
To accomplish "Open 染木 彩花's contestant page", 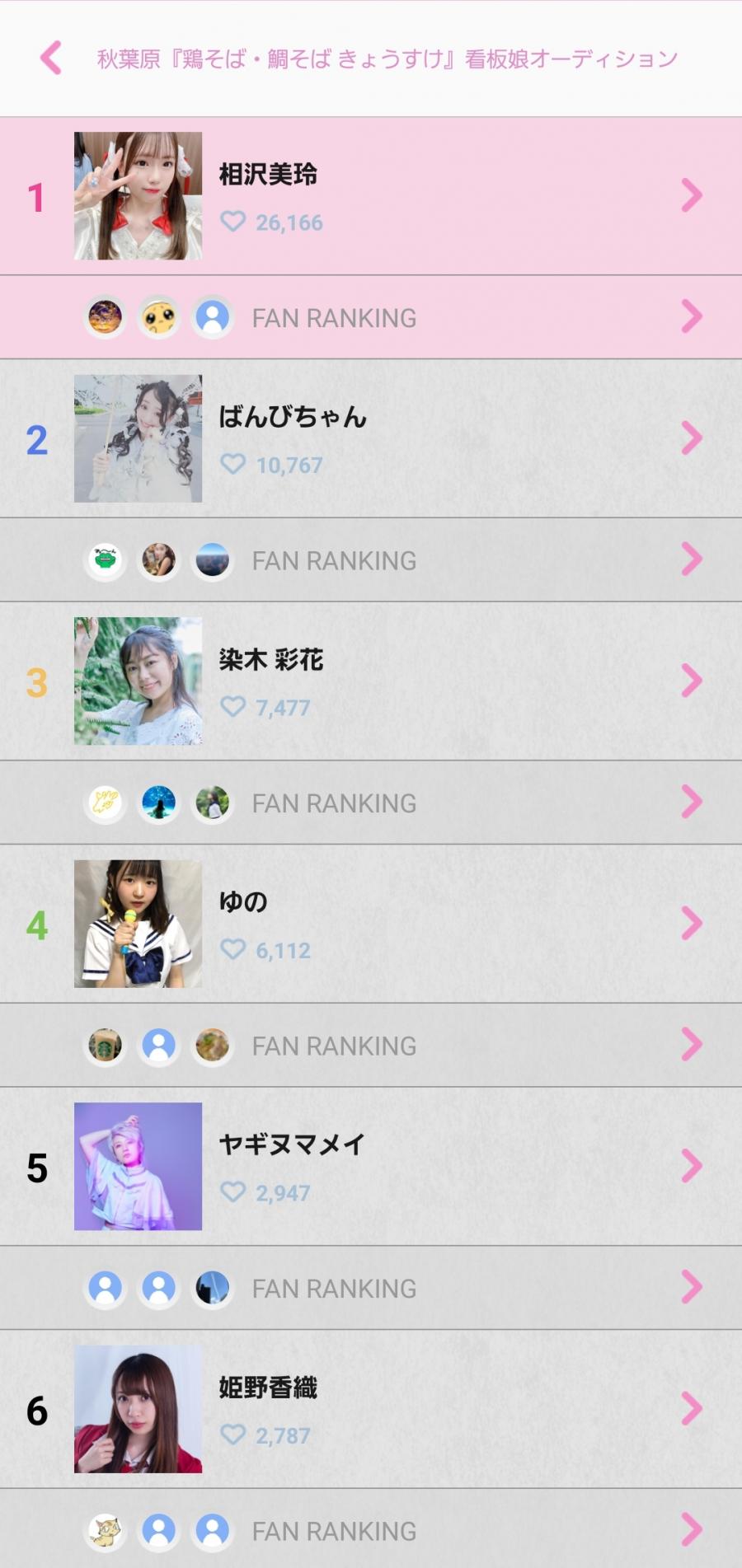I will 371,681.
